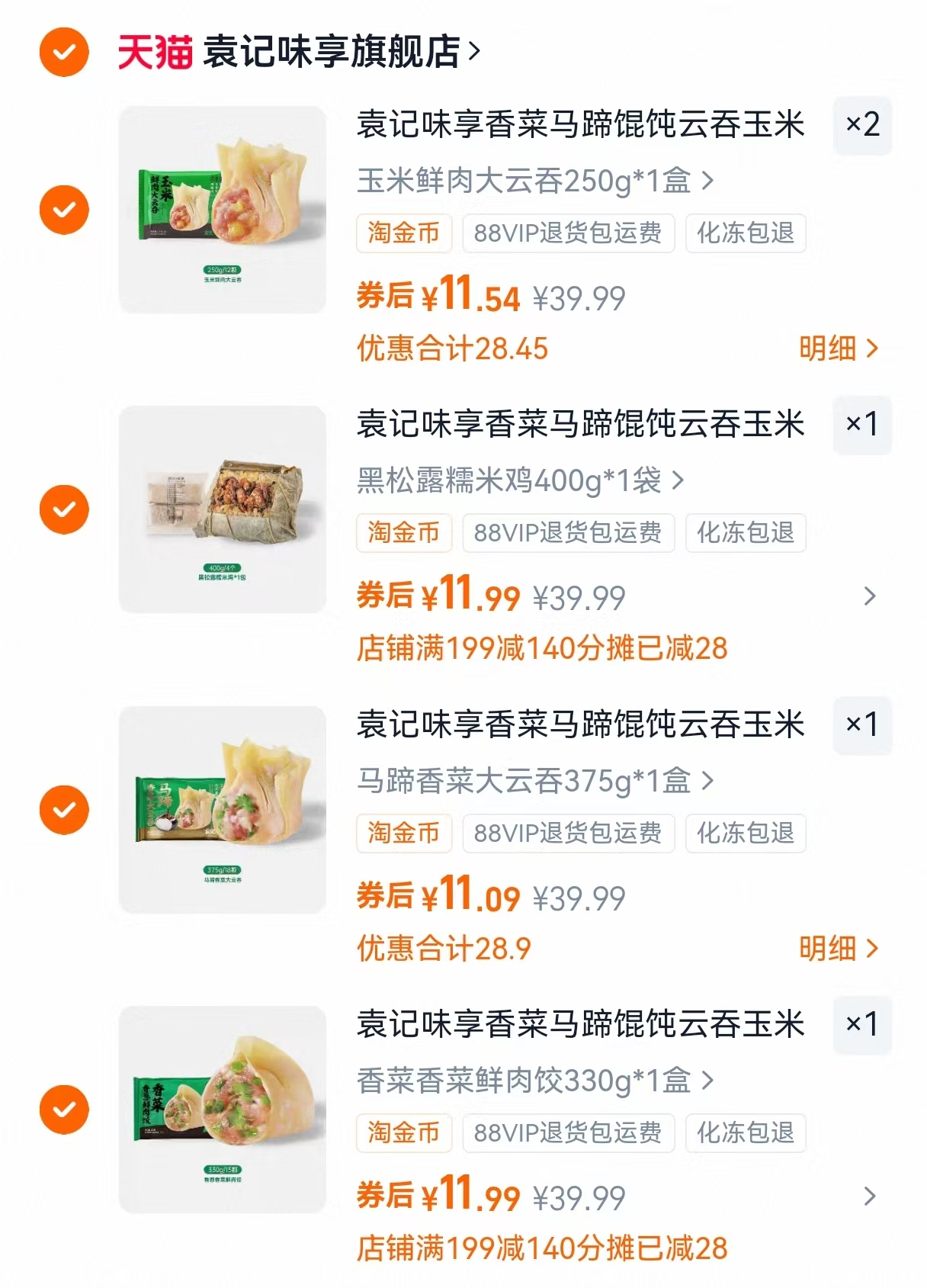Click the 淘金币 tag on 香菜香菜鲜肉饺 item
This screenshot has height=1288, width=927.
(x=404, y=1133)
